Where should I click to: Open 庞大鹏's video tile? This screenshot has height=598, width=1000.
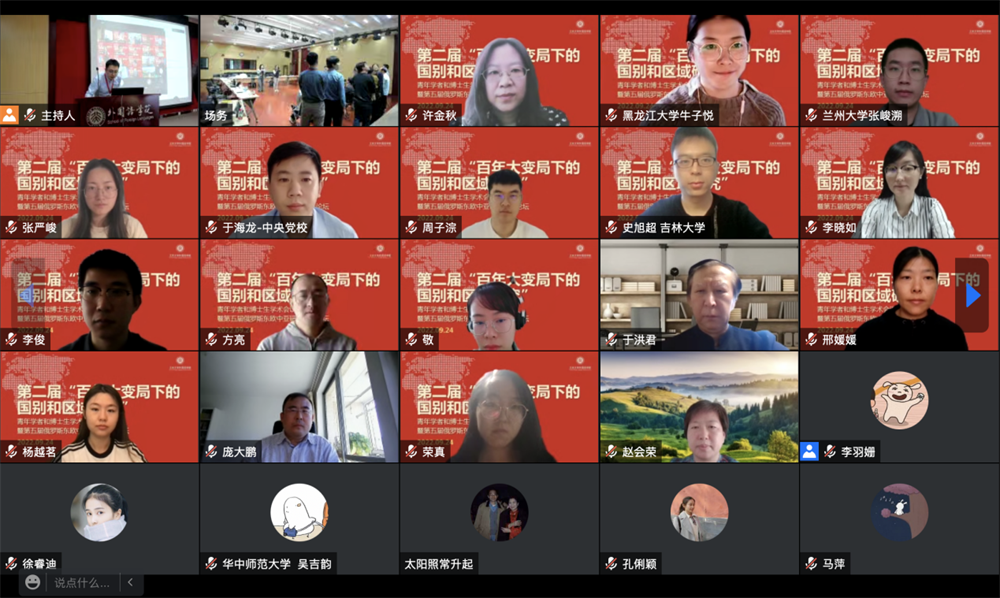[x=299, y=406]
